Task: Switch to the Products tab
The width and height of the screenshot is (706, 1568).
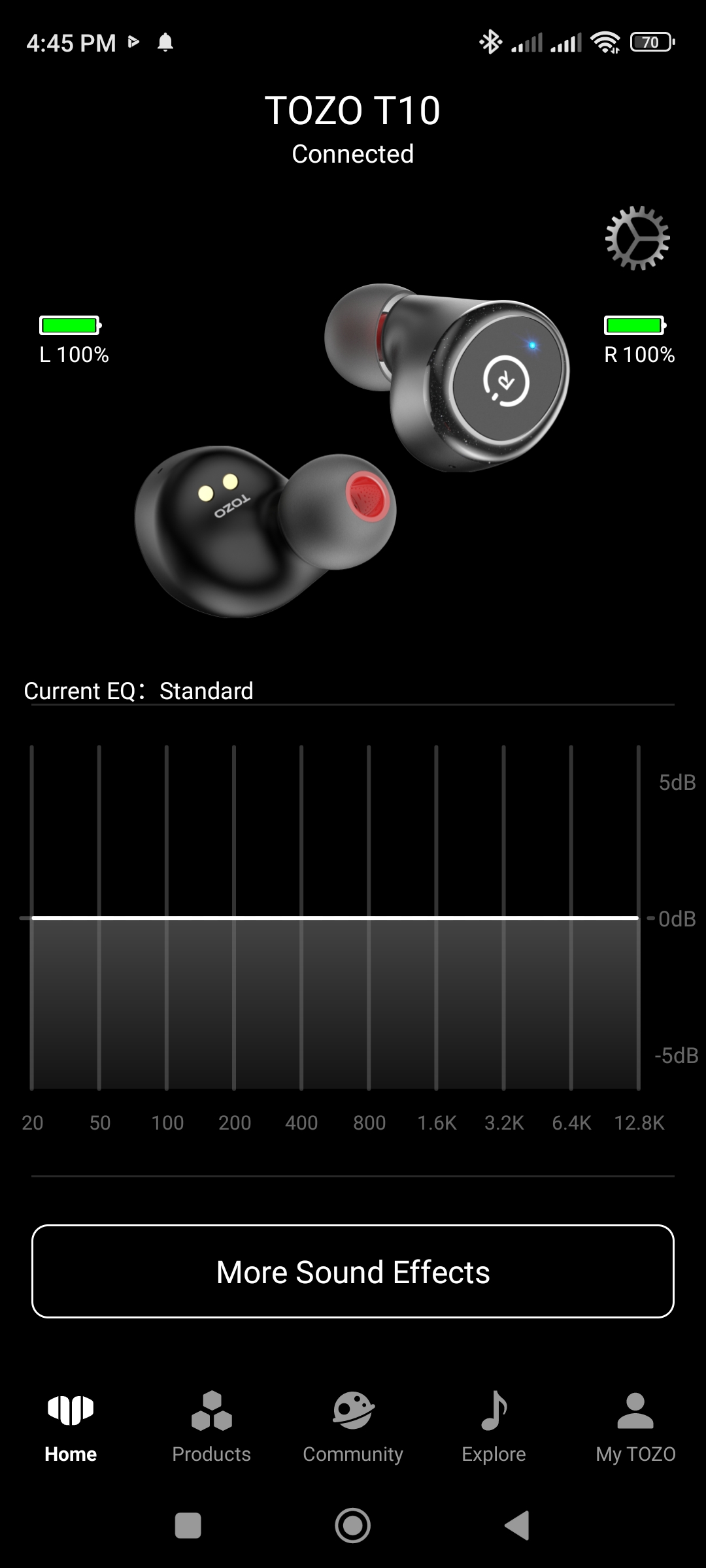Action: (211, 1427)
